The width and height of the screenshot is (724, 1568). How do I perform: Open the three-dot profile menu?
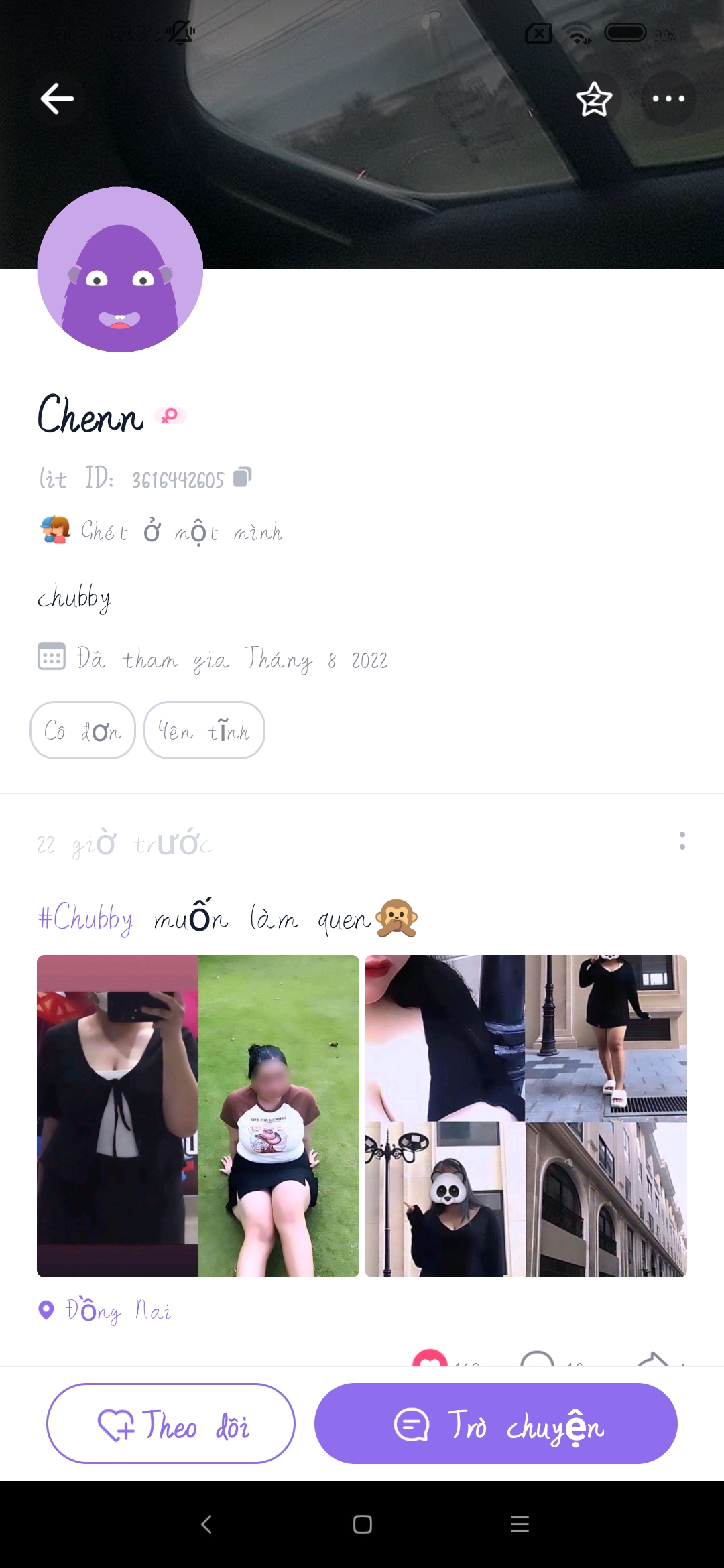click(668, 99)
